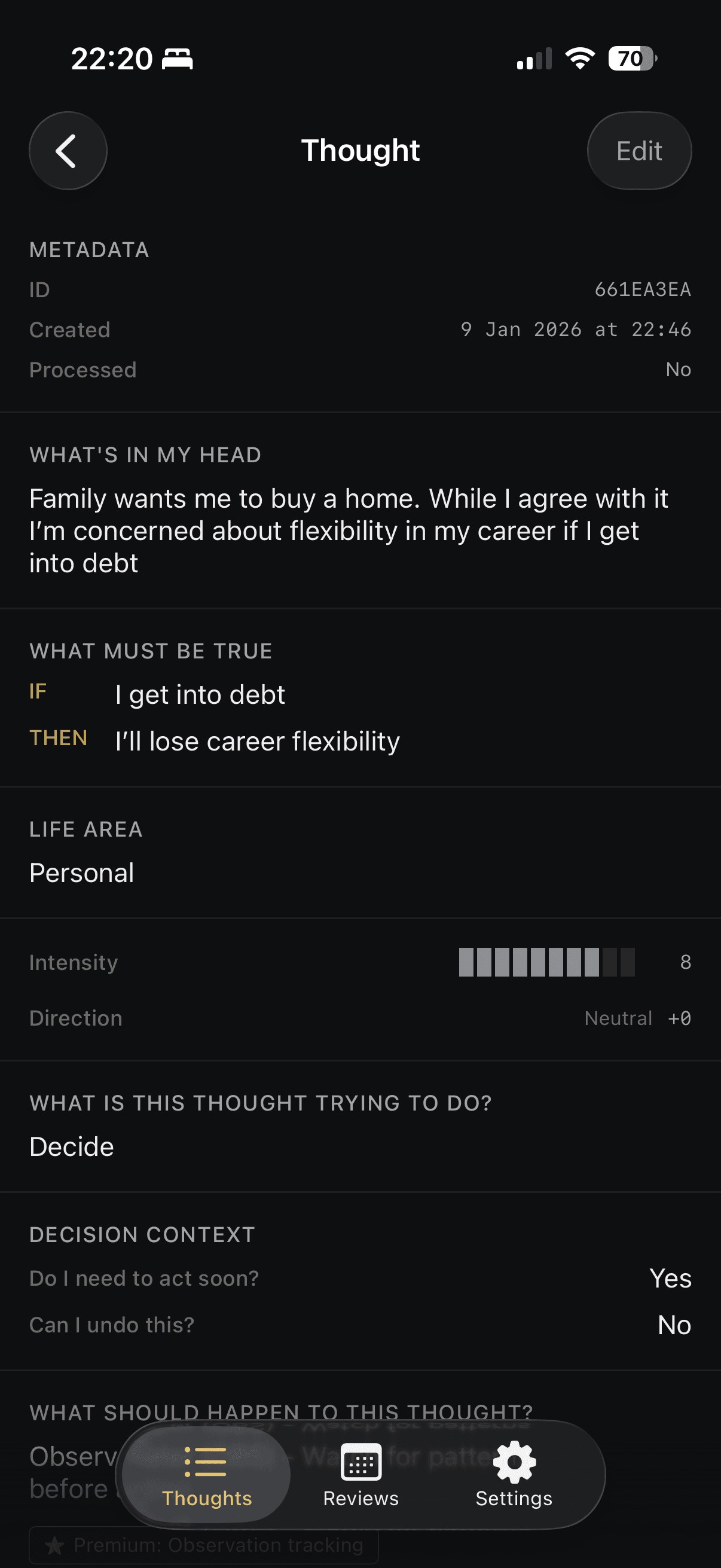721x1568 pixels.
Task: Tap the back chevron to return
Action: tap(67, 150)
